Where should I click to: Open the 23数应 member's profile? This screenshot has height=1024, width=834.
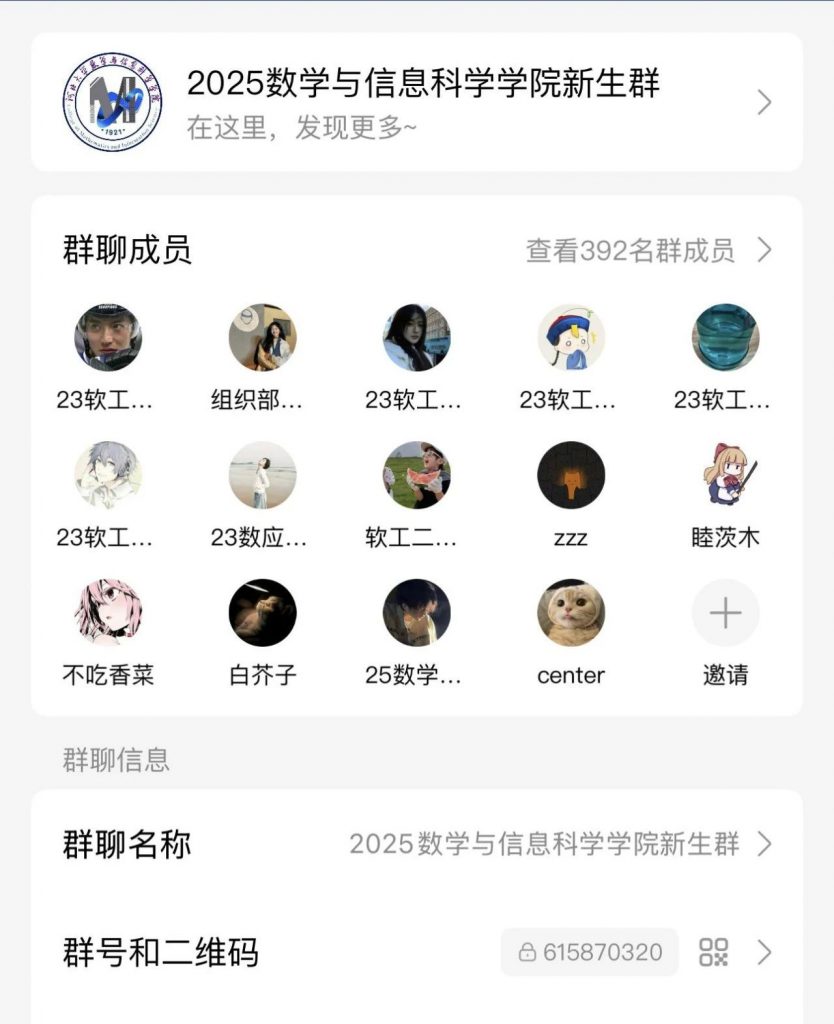(x=262, y=475)
